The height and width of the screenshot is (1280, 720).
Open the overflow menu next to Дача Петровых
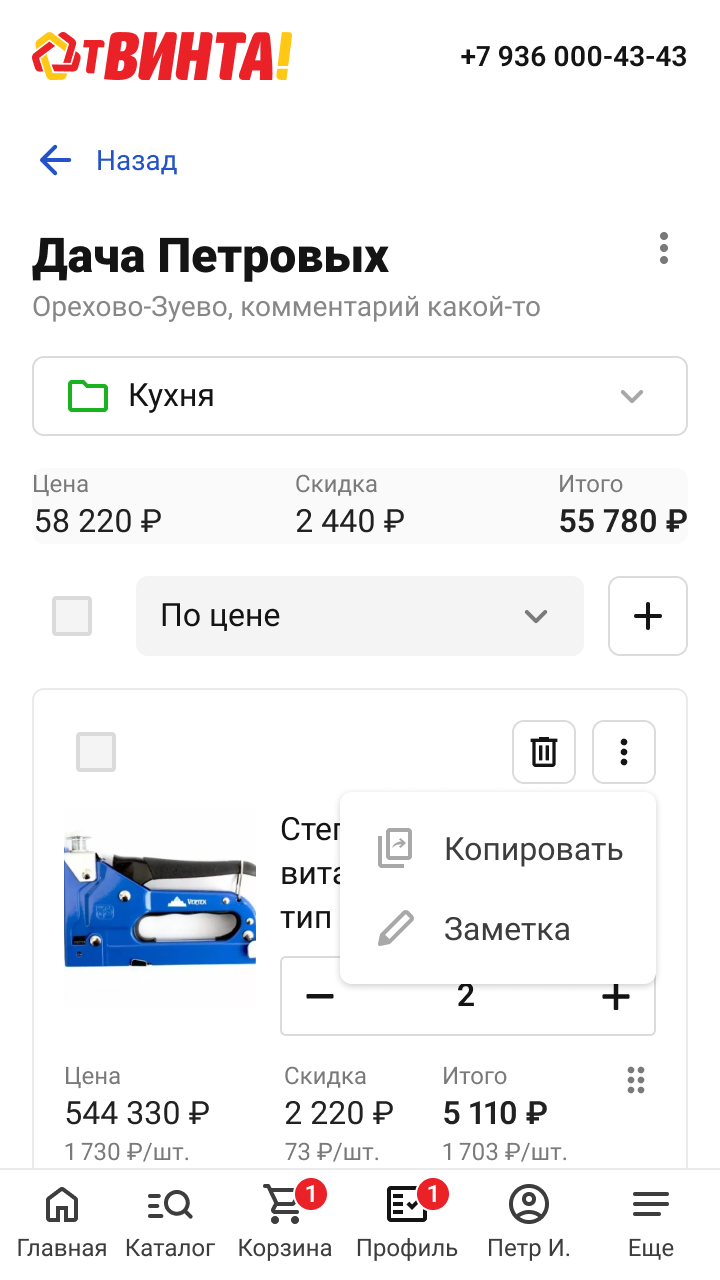click(x=663, y=248)
